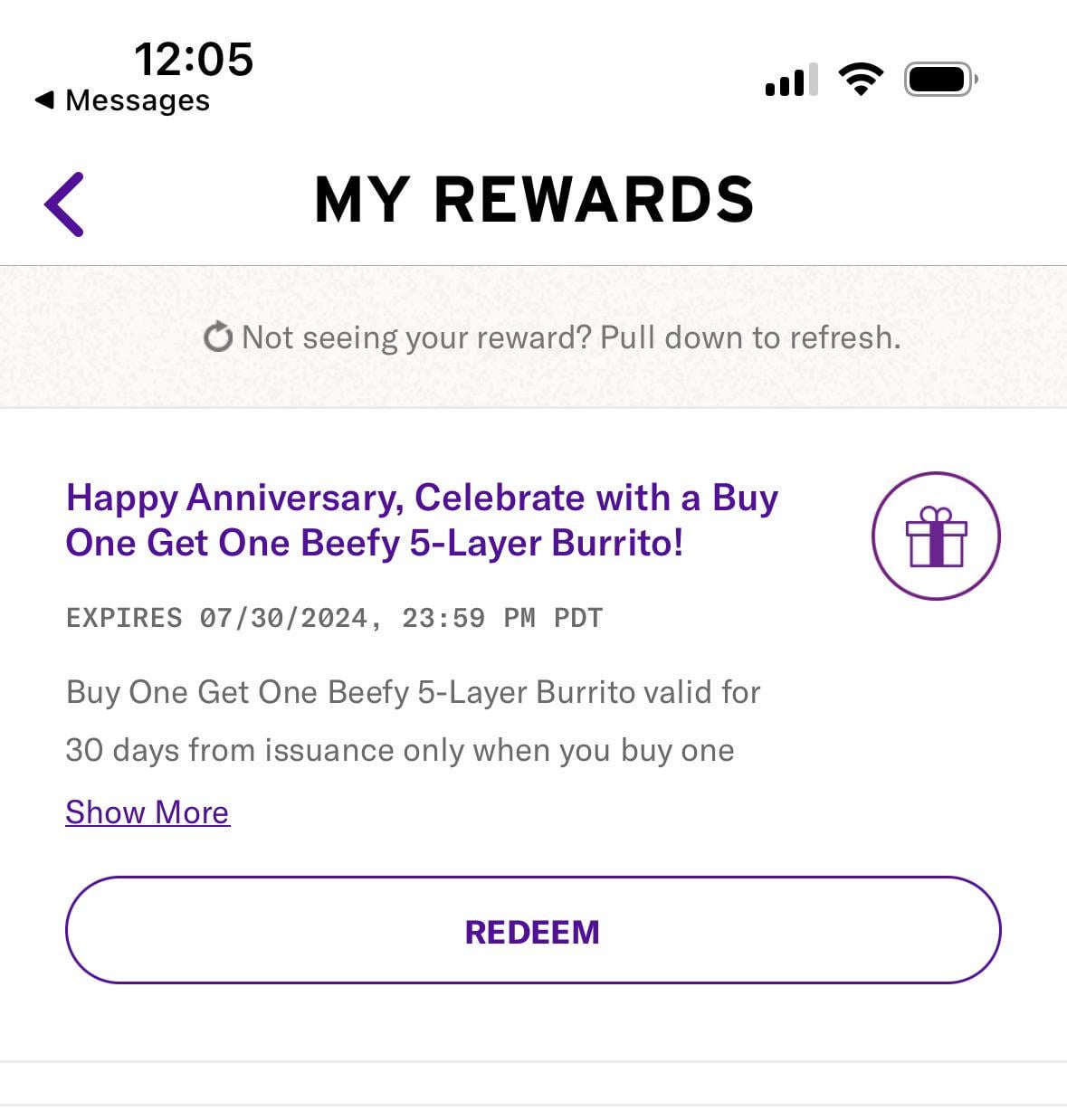Return to Messages app
This screenshot has width=1067, height=1120.
[122, 100]
